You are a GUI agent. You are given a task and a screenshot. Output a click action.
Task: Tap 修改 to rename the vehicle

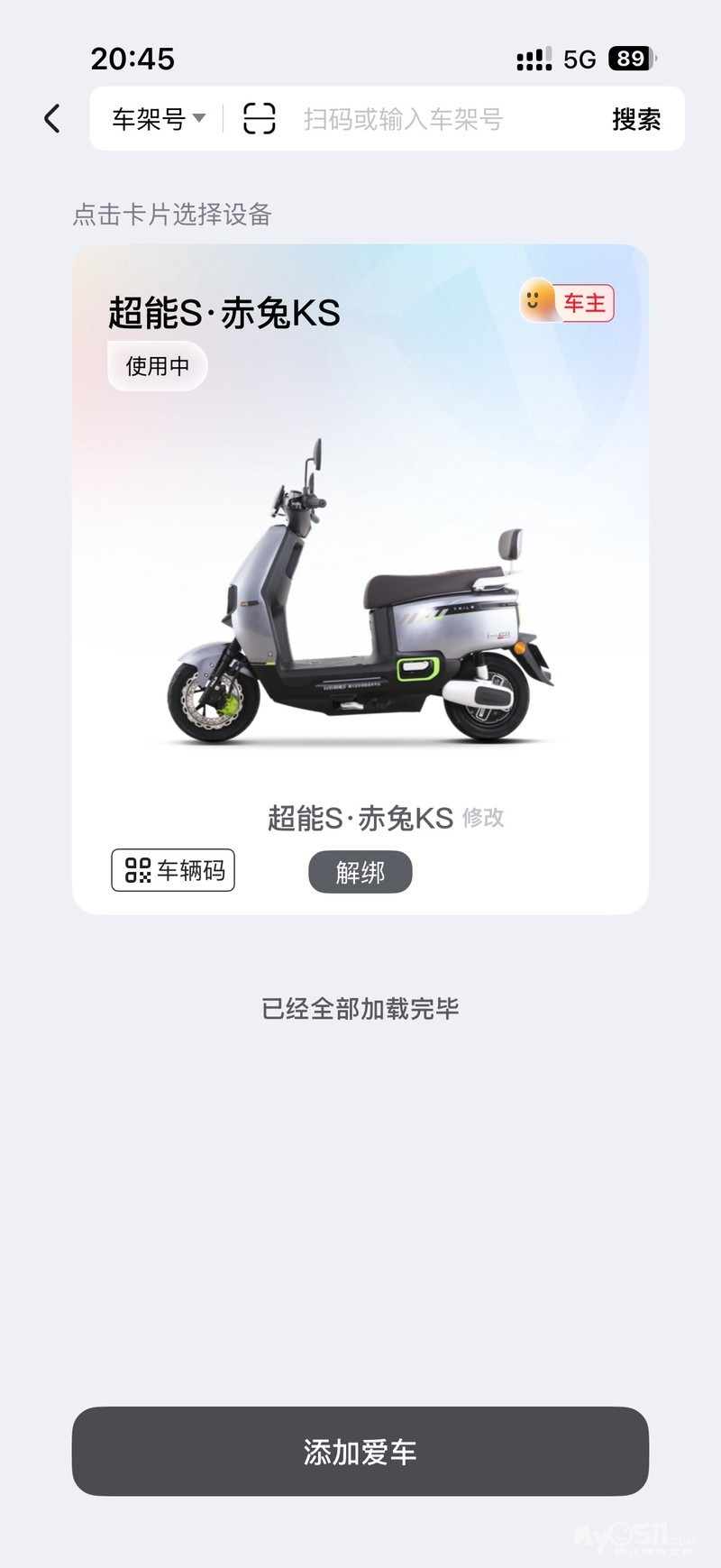(x=483, y=818)
